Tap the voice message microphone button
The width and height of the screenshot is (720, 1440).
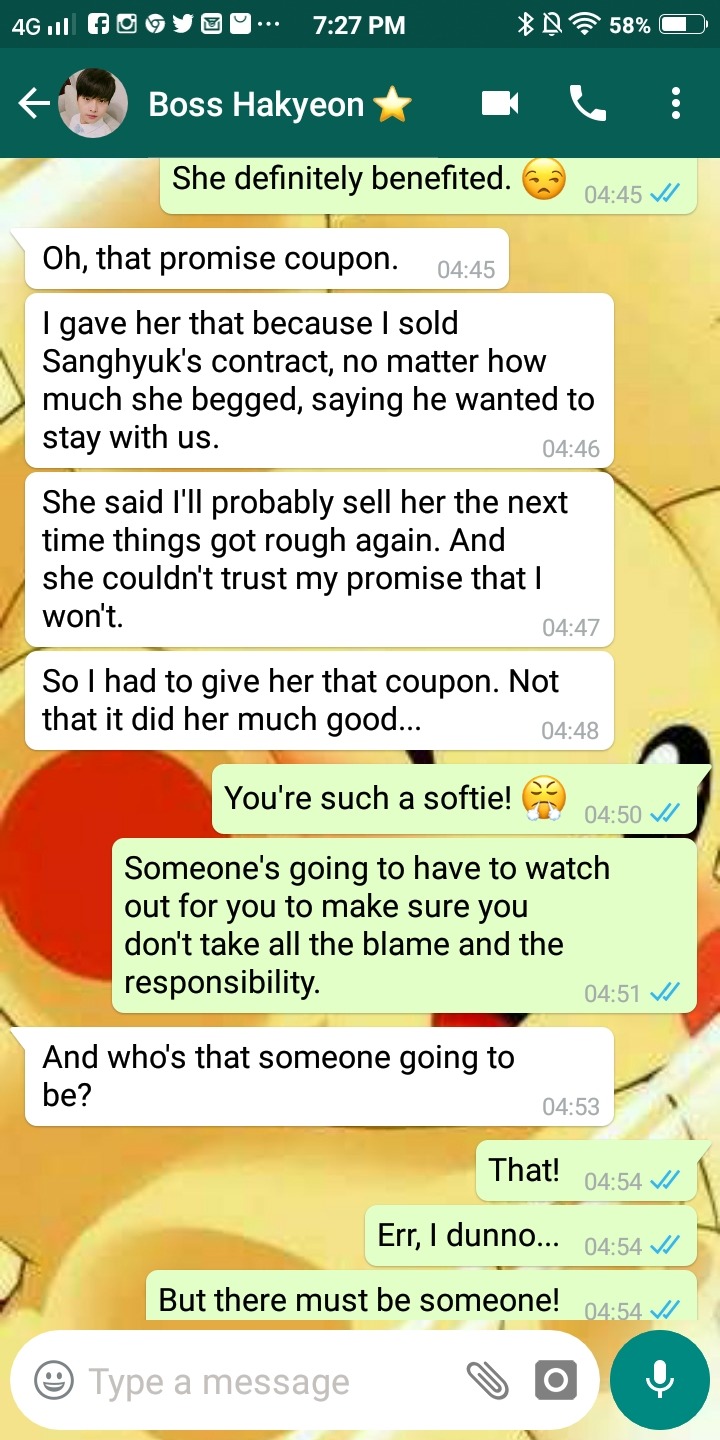pyautogui.click(x=659, y=1380)
